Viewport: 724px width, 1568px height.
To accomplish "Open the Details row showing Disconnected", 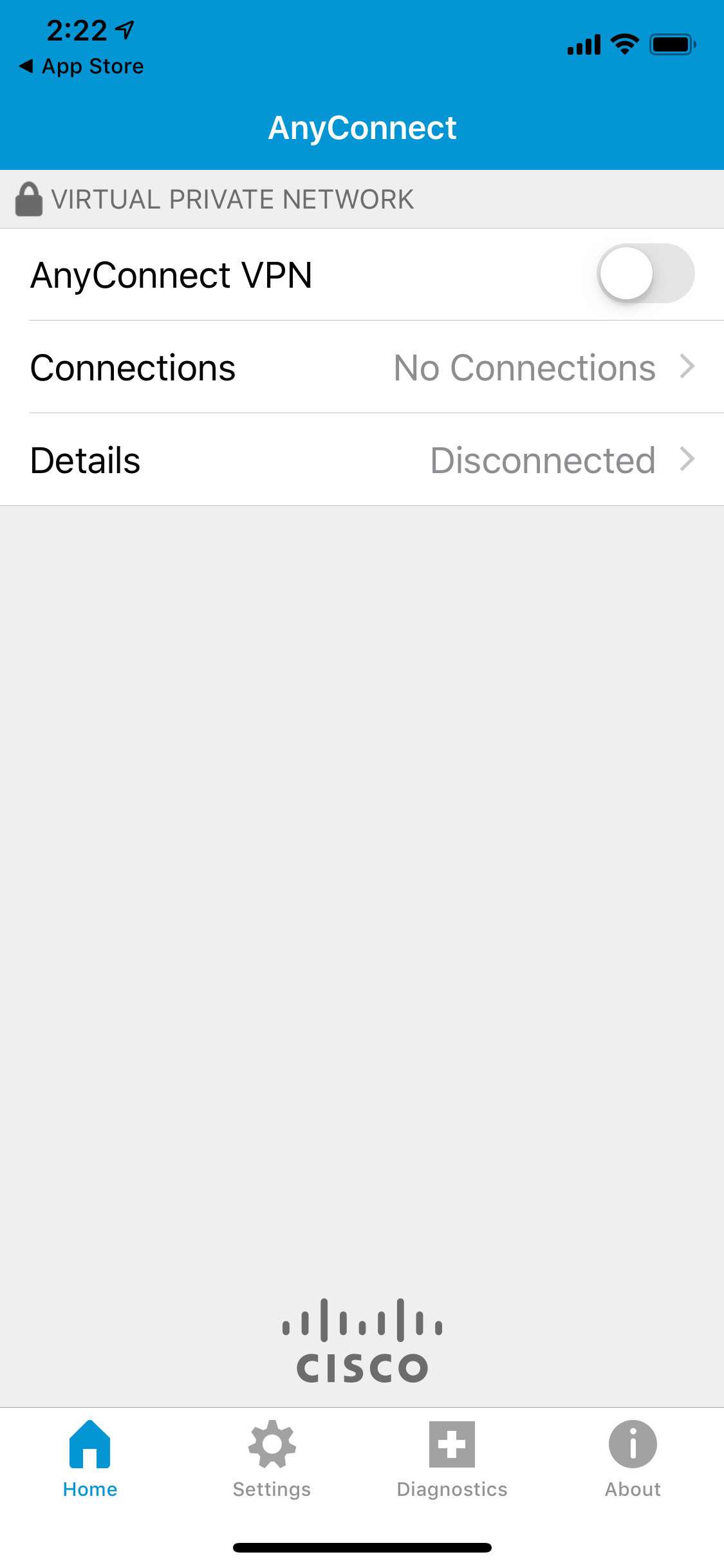I will [362, 460].
